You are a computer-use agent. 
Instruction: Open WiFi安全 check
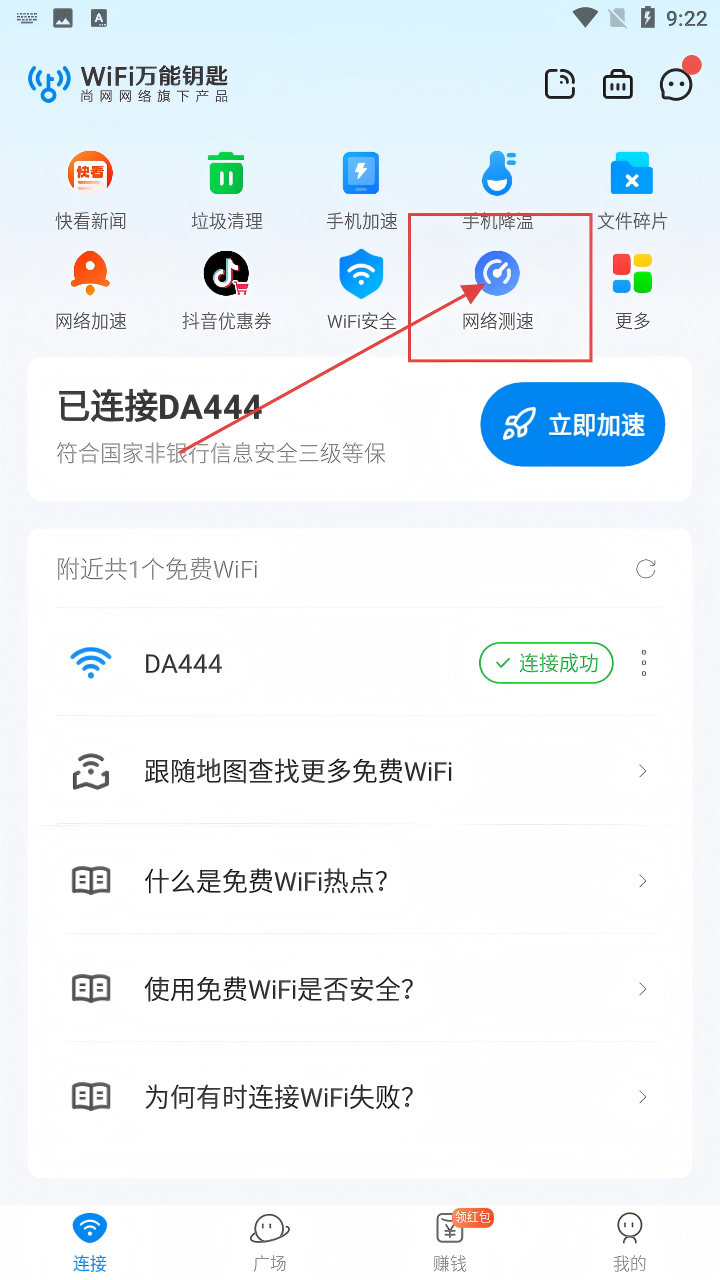click(361, 290)
